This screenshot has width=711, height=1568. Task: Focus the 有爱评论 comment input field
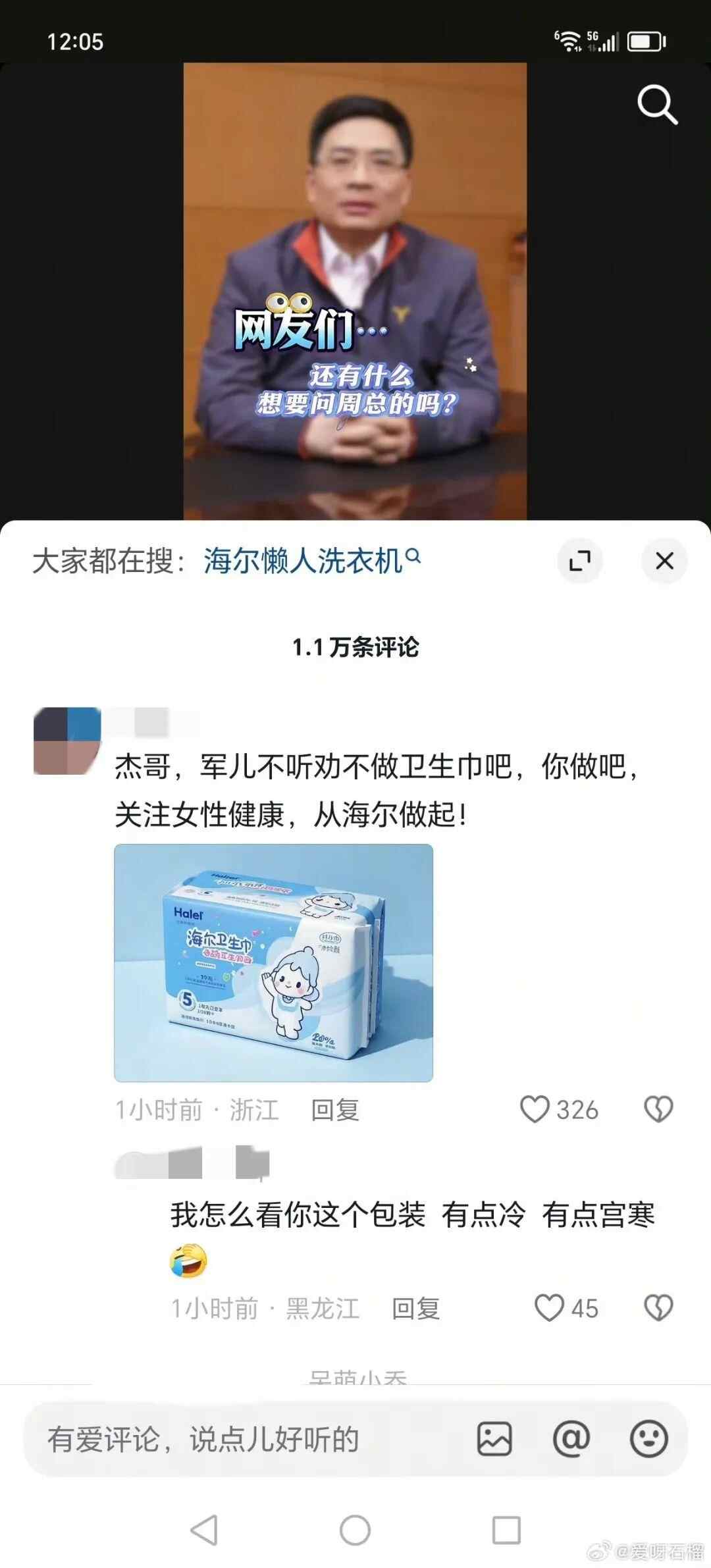pos(244,1439)
